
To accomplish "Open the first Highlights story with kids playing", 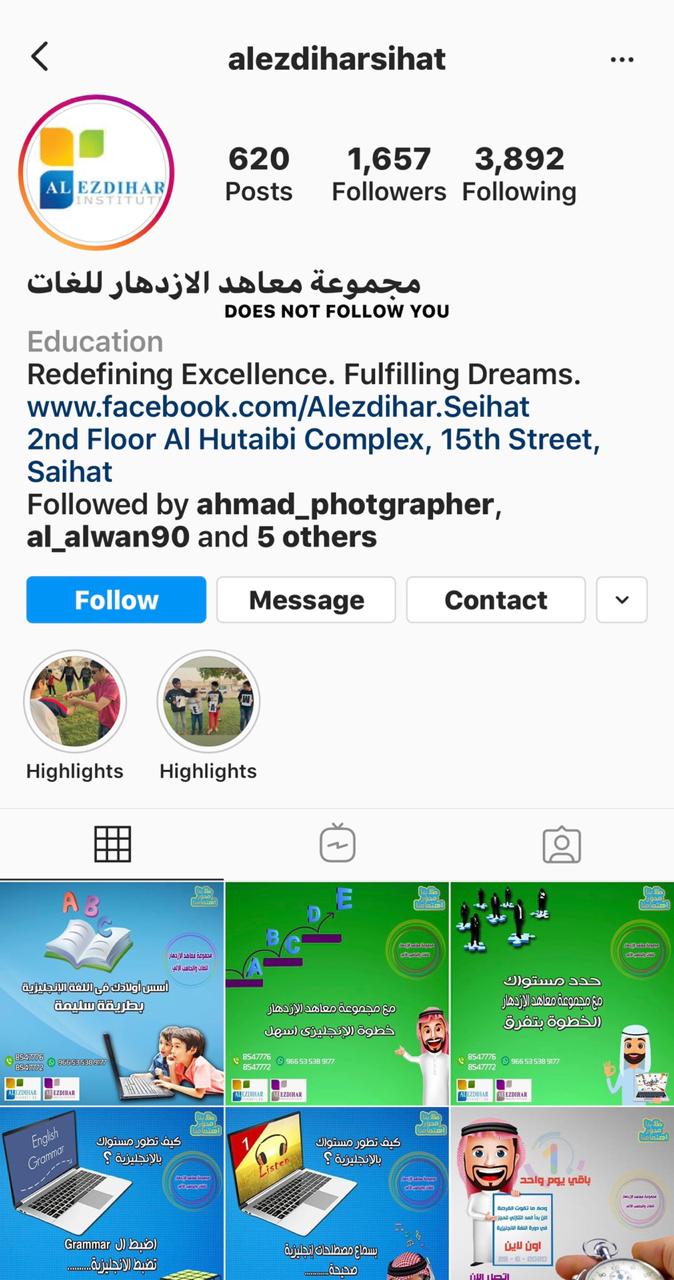I will pyautogui.click(x=74, y=701).
